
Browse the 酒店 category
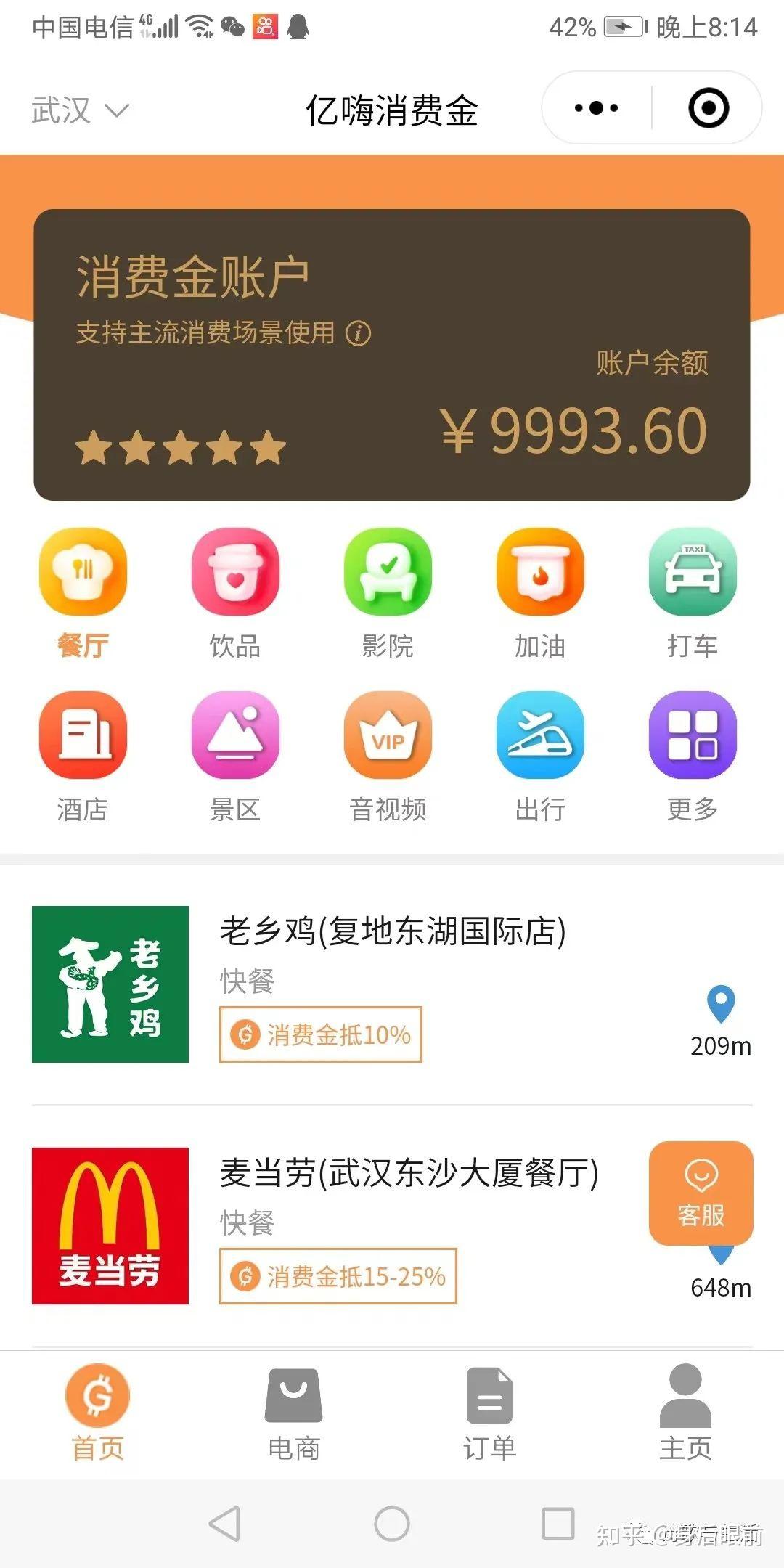(x=83, y=755)
